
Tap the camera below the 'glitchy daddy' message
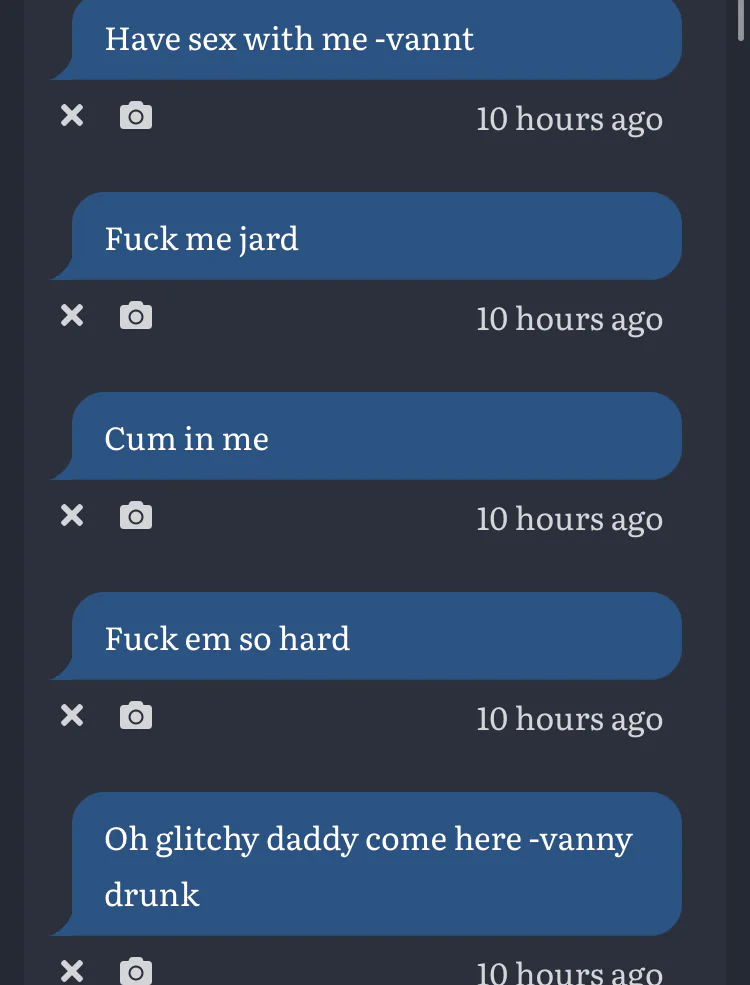tap(136, 971)
